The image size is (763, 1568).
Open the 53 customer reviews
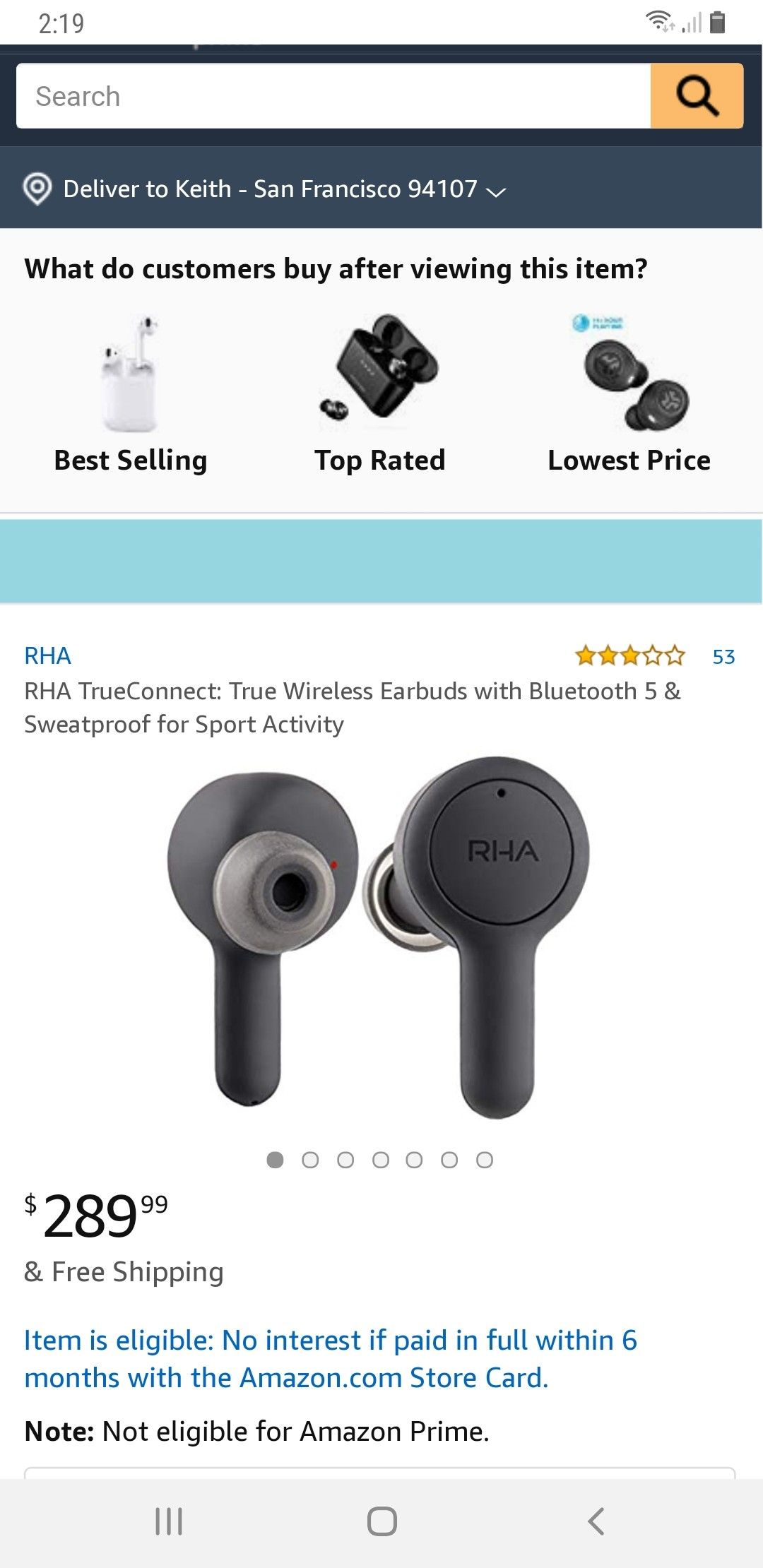(x=723, y=657)
